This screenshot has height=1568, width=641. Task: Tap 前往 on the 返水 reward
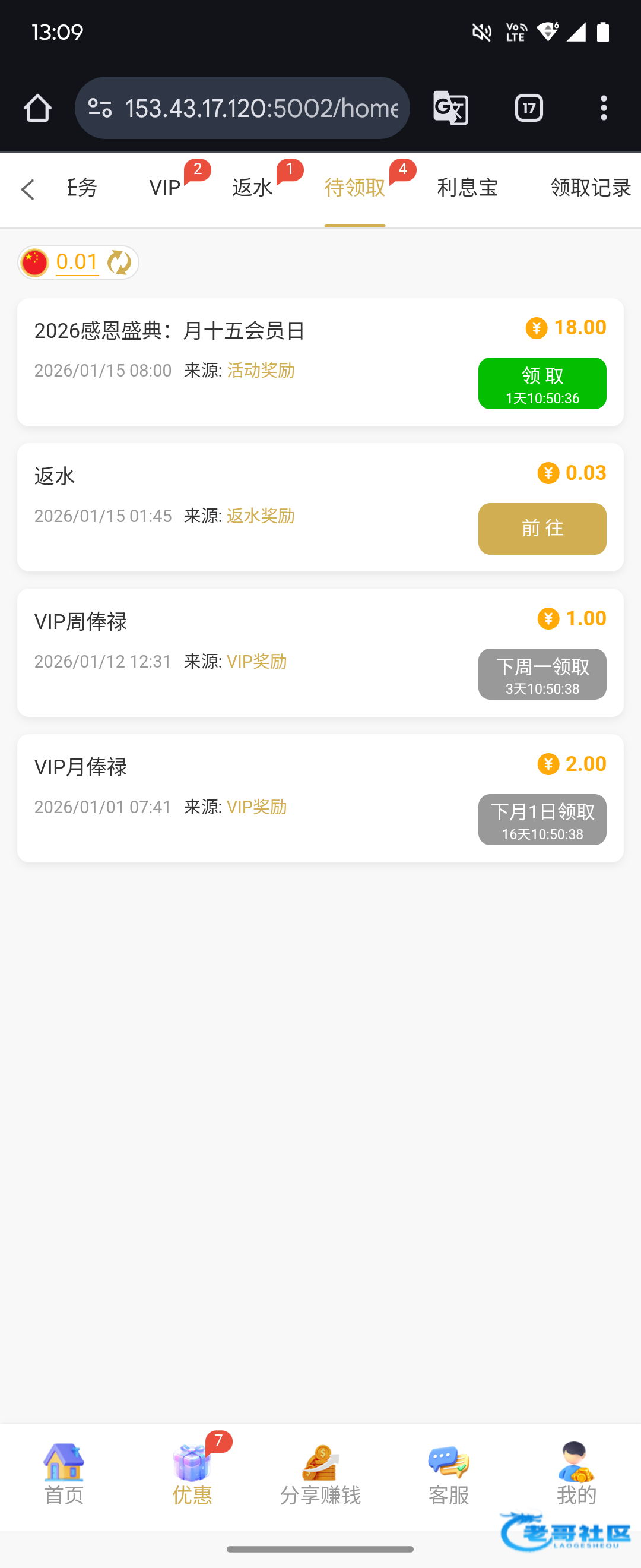[542, 529]
